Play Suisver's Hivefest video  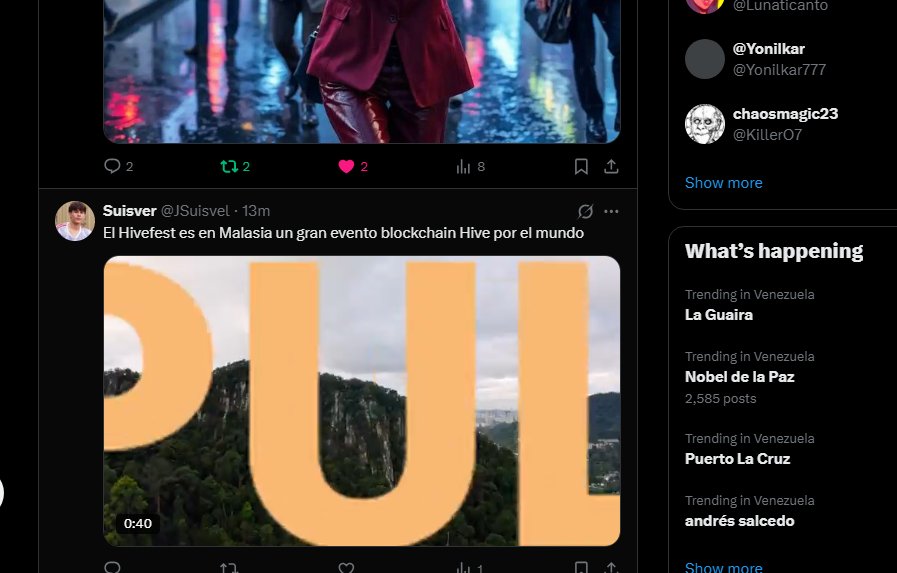tap(361, 400)
